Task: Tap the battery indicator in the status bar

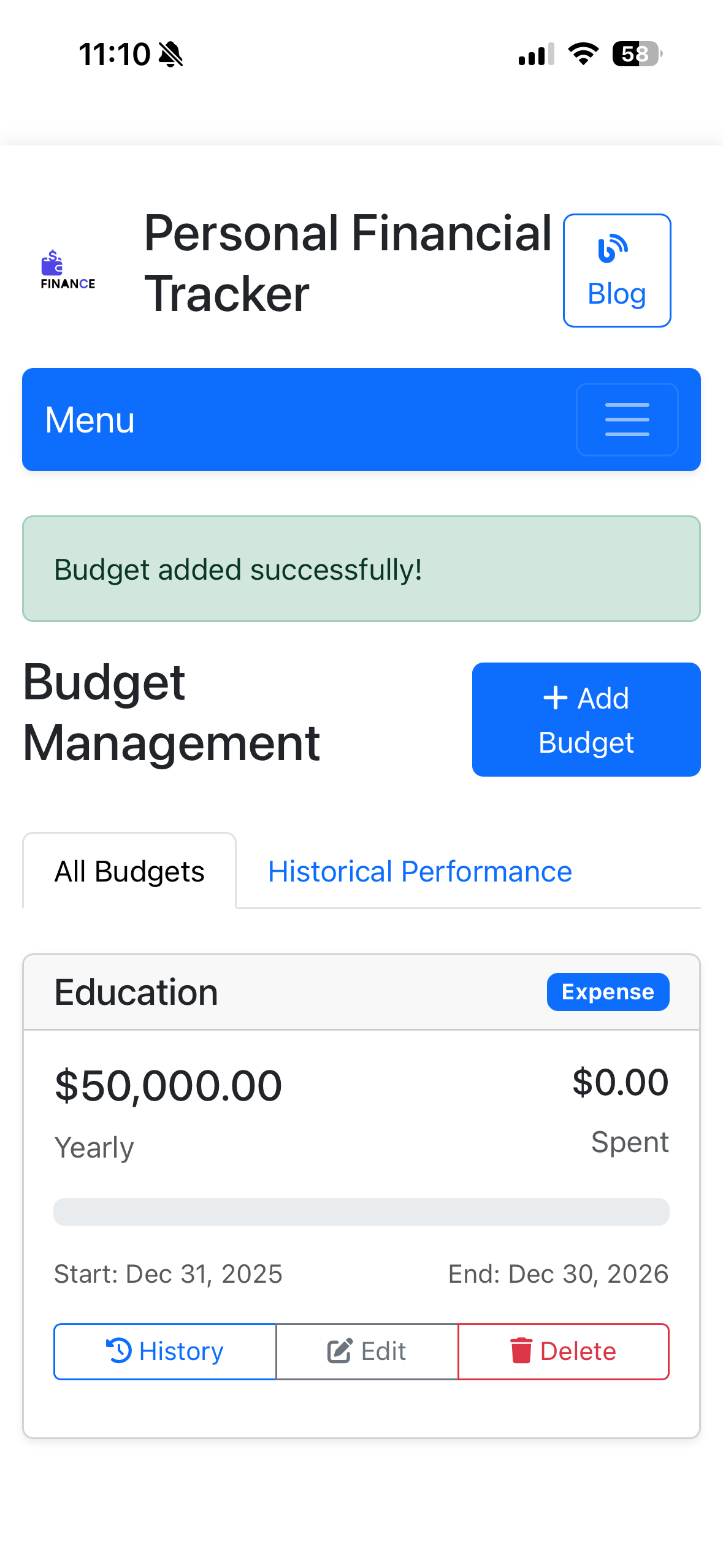Action: [x=635, y=54]
